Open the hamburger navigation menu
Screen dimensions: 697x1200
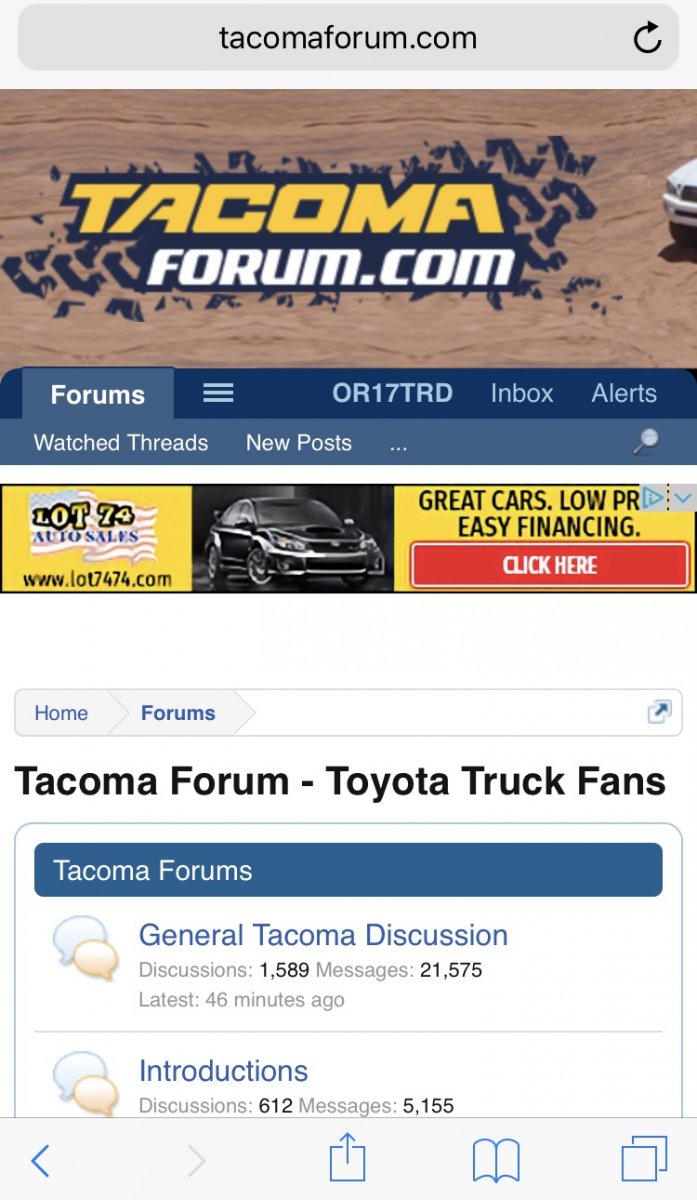click(218, 393)
